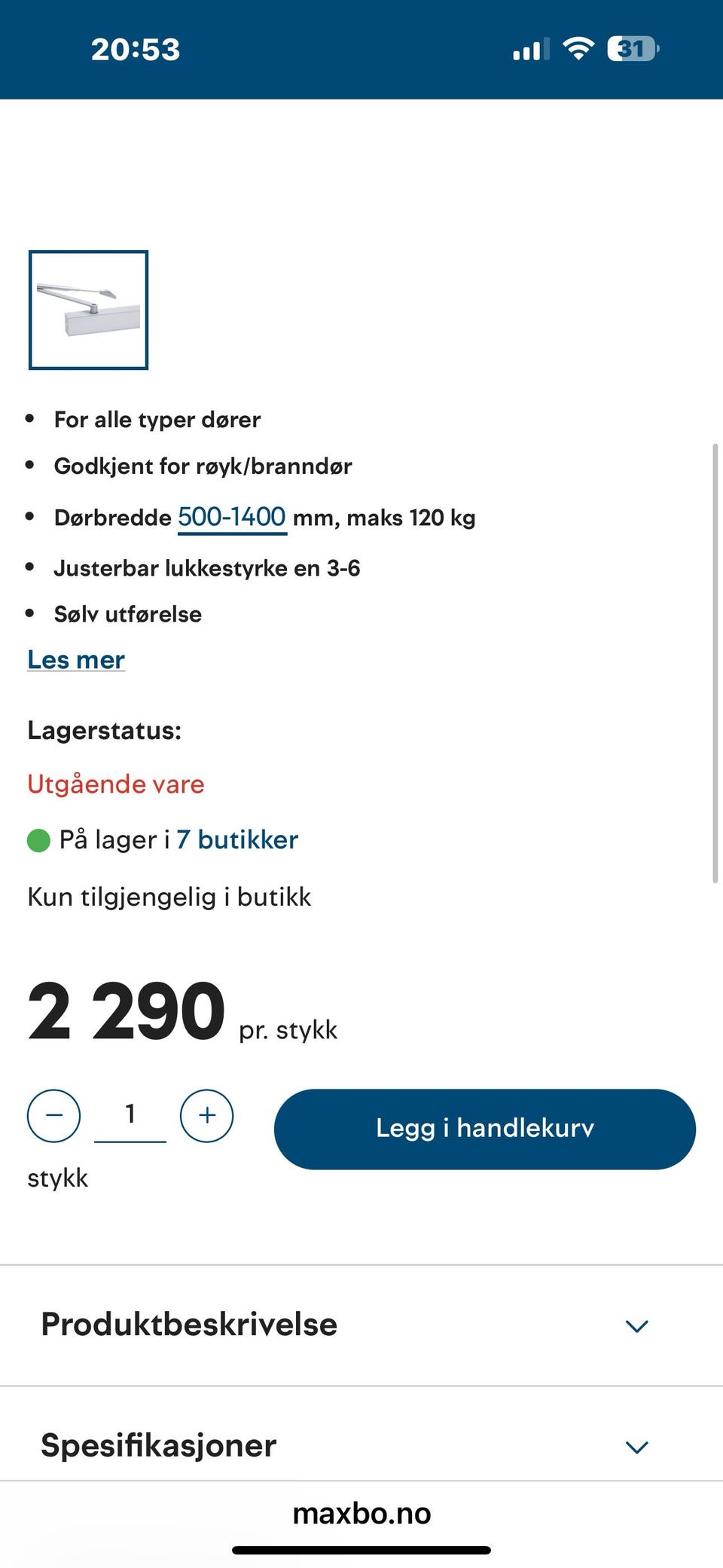The height and width of the screenshot is (1568, 723).
Task: Tap the green in-stock dot indicator
Action: [39, 839]
